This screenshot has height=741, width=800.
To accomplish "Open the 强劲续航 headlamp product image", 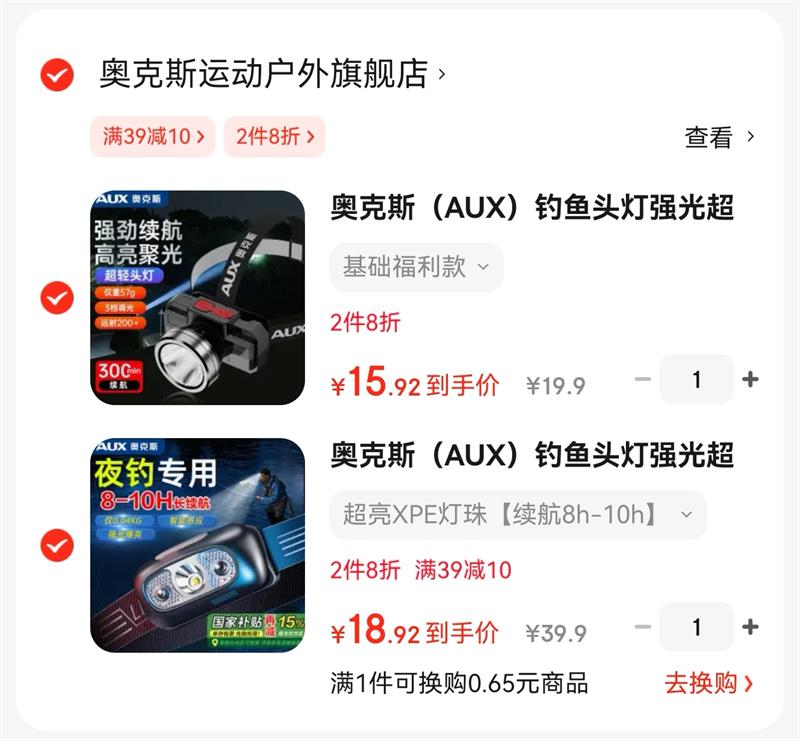I will tap(197, 298).
